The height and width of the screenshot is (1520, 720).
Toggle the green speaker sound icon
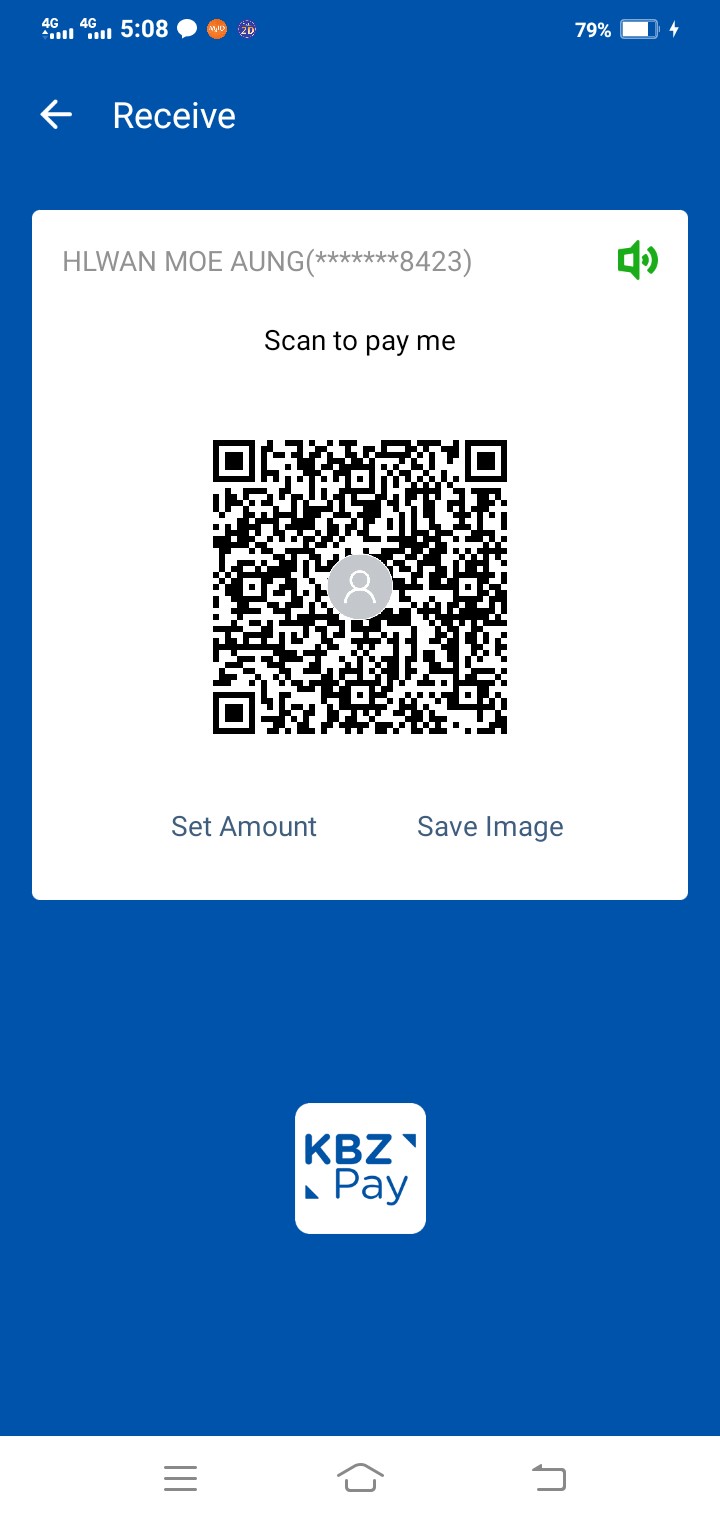pyautogui.click(x=637, y=261)
